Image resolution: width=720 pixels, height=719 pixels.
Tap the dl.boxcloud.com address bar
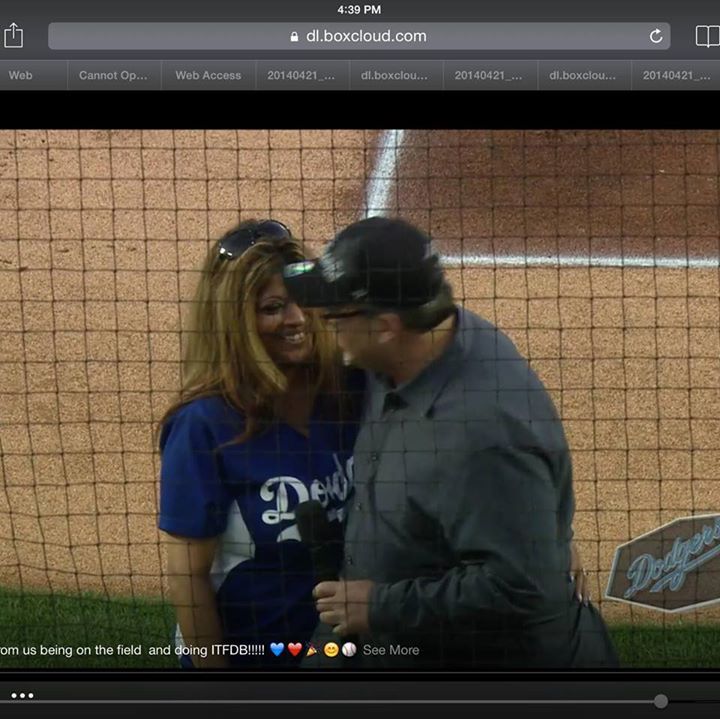(x=358, y=36)
